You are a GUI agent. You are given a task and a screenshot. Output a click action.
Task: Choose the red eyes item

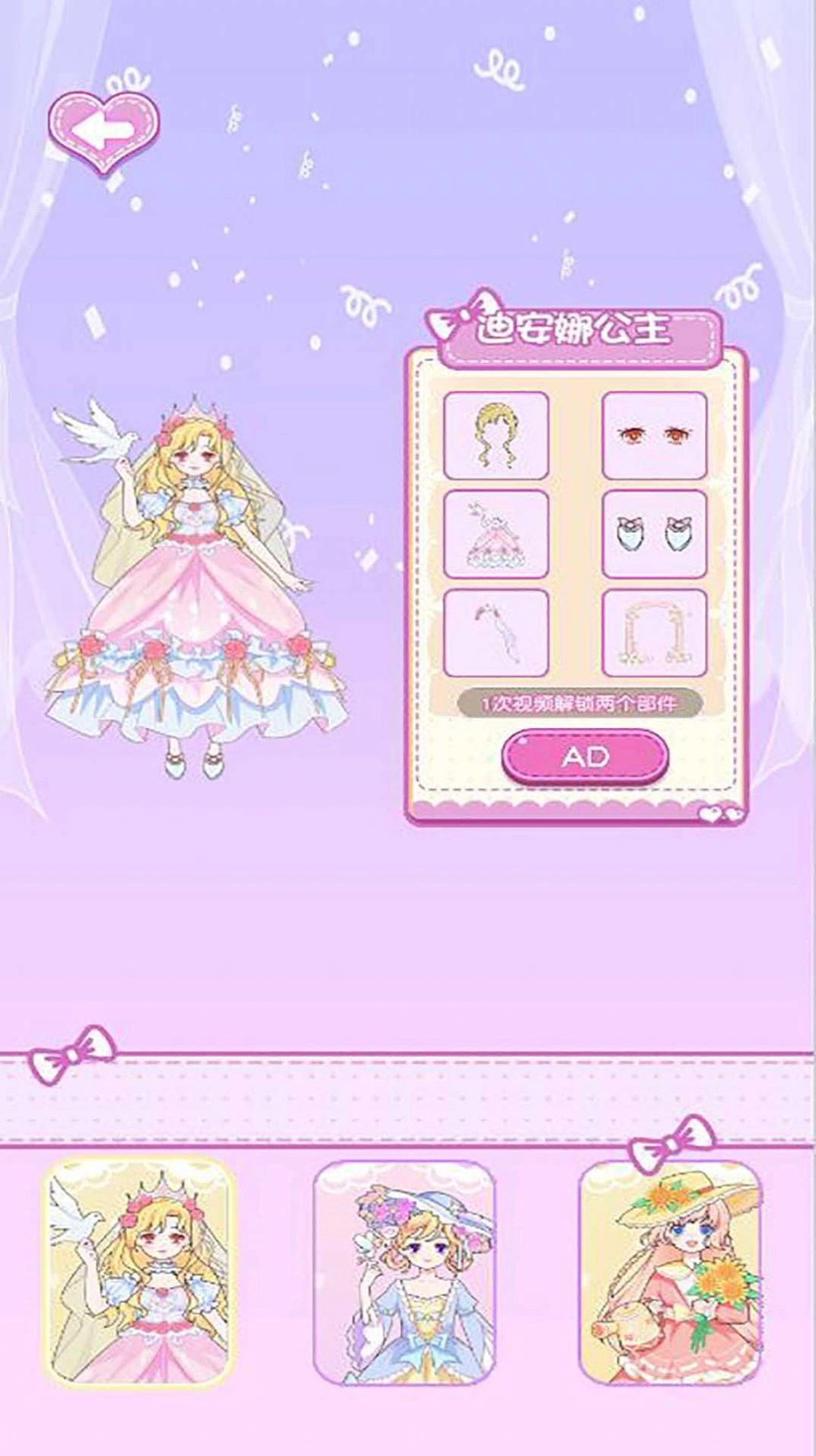coord(655,436)
